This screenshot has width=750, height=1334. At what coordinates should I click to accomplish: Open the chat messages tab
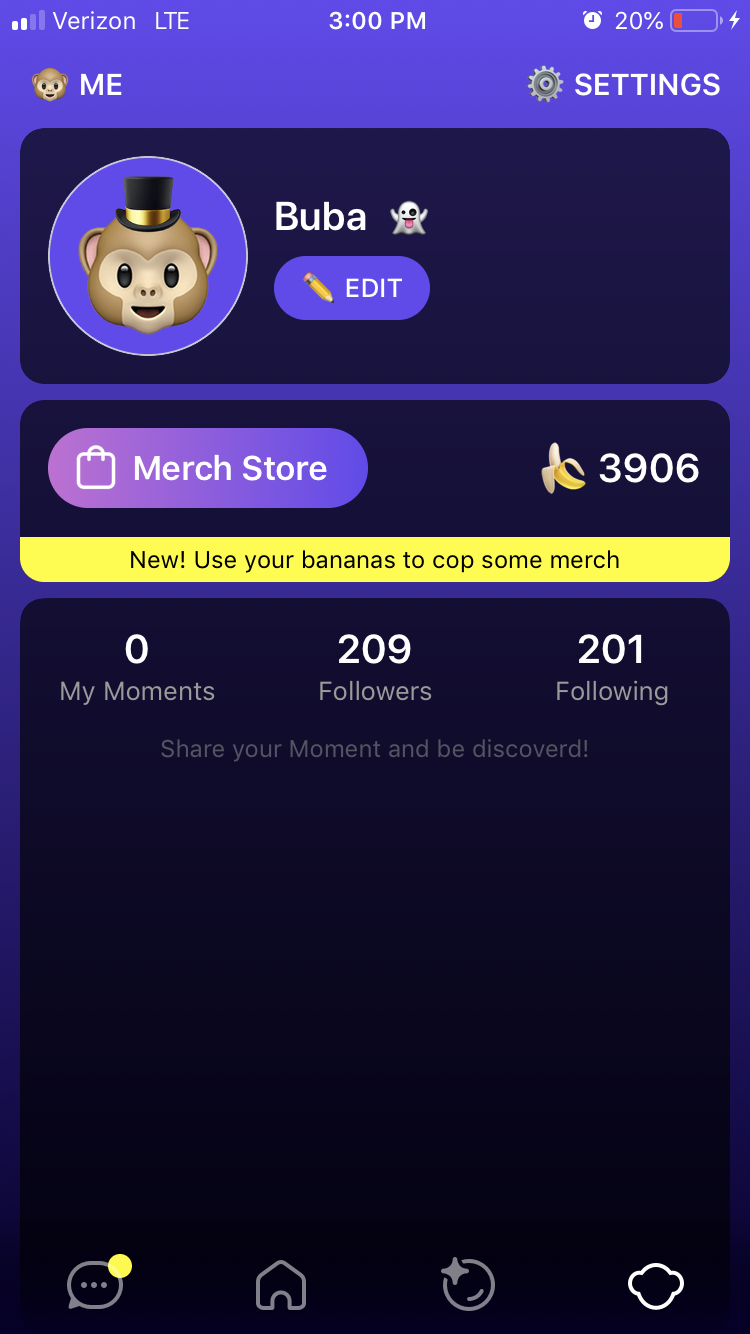click(95, 1285)
